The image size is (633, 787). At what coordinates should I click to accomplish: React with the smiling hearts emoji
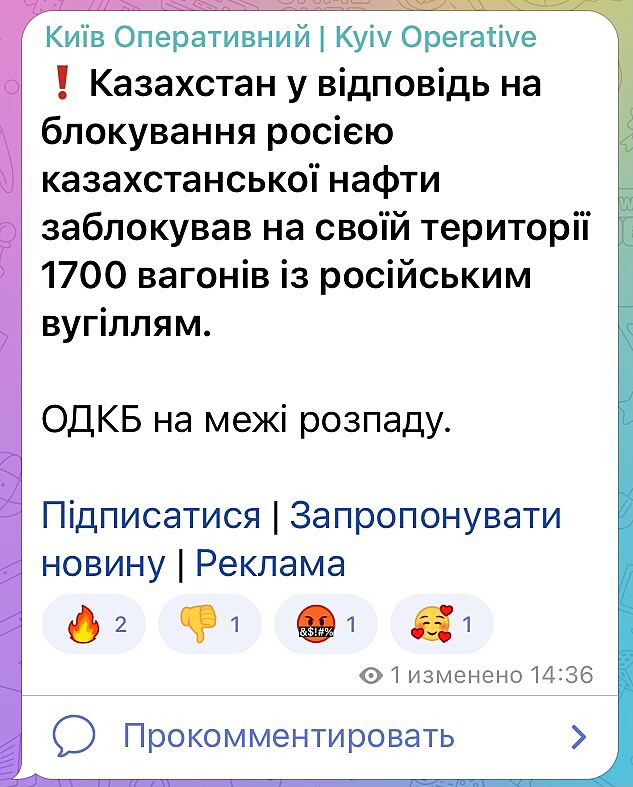point(441,625)
